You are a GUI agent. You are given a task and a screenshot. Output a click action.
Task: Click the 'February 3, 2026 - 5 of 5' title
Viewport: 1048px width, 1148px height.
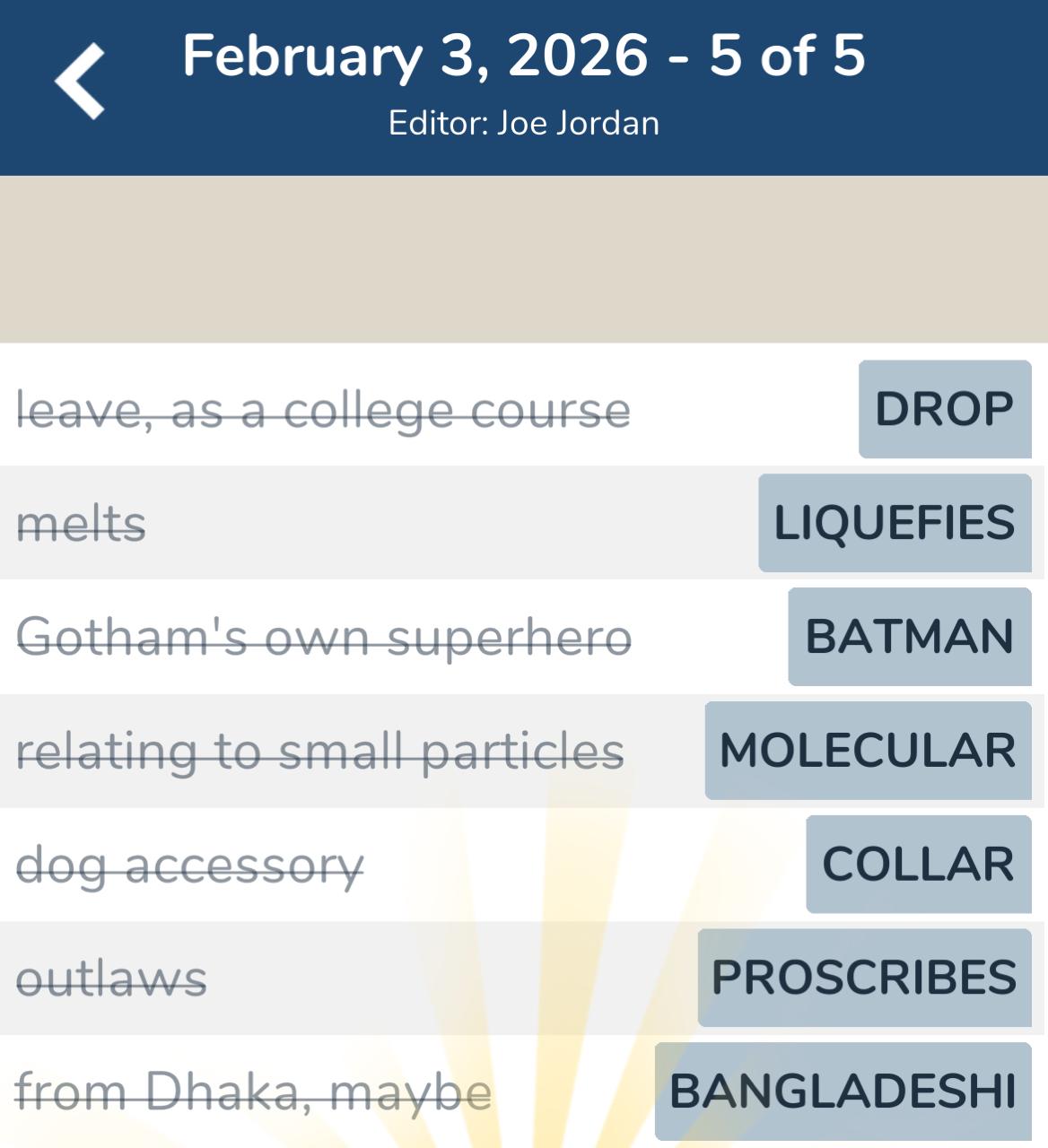click(x=523, y=56)
